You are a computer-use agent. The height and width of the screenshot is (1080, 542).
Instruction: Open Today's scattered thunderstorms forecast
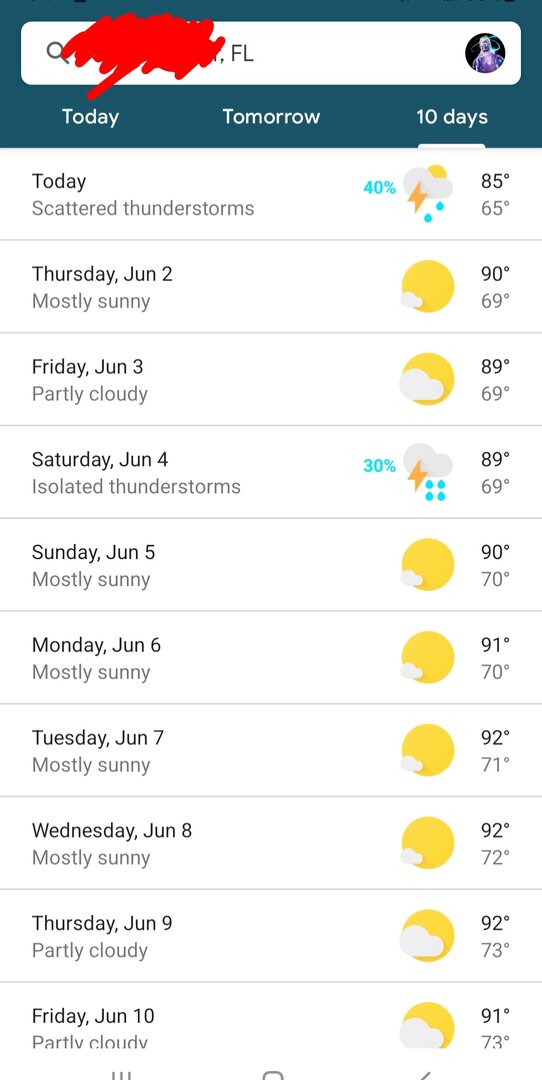pos(271,194)
